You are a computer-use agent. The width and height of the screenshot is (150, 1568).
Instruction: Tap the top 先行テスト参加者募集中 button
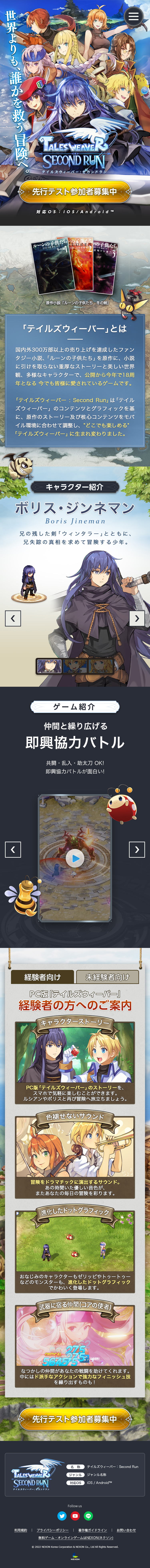75,191
